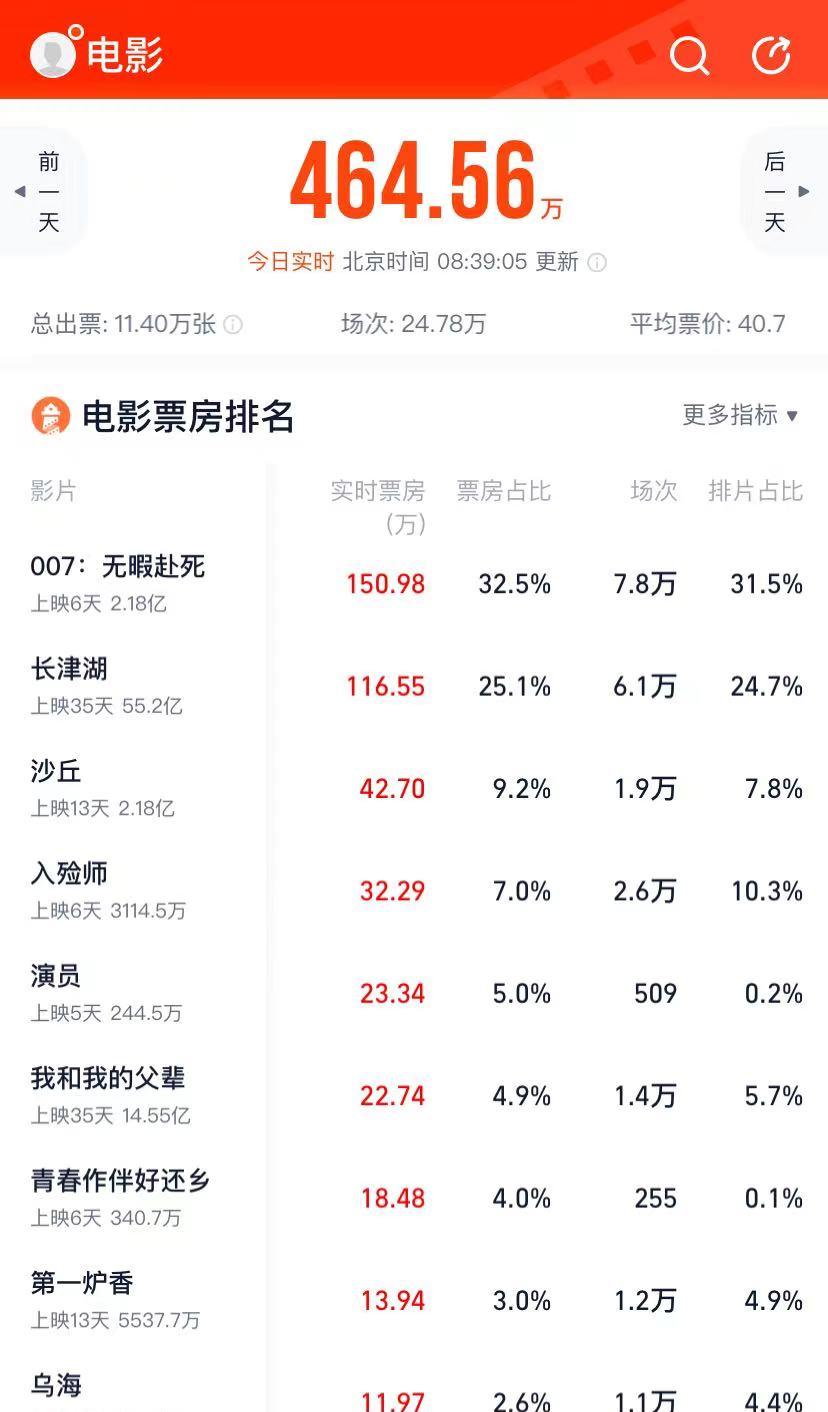Image resolution: width=828 pixels, height=1412 pixels.
Task: Open 我和我的父辈 box office row
Action: (414, 1095)
